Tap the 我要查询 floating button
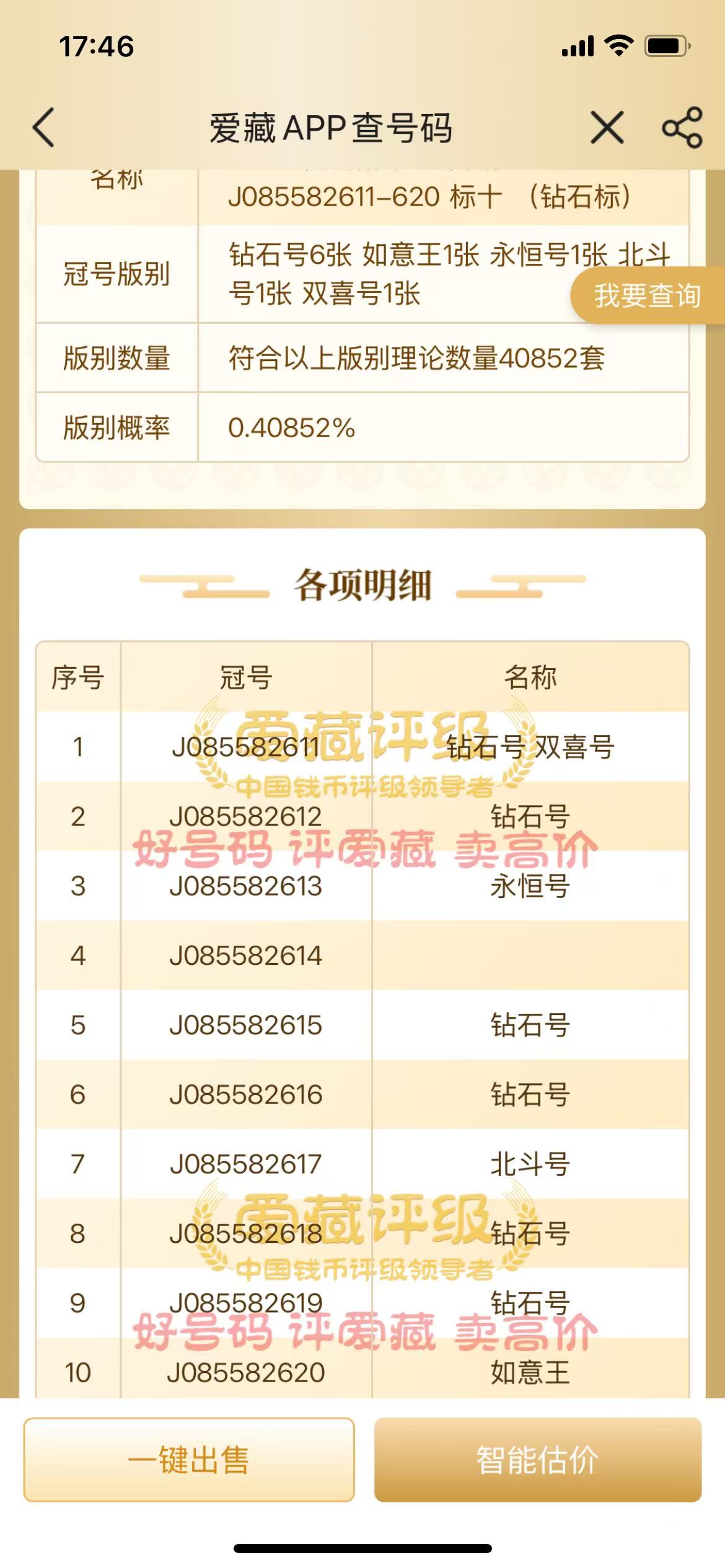 click(x=646, y=295)
